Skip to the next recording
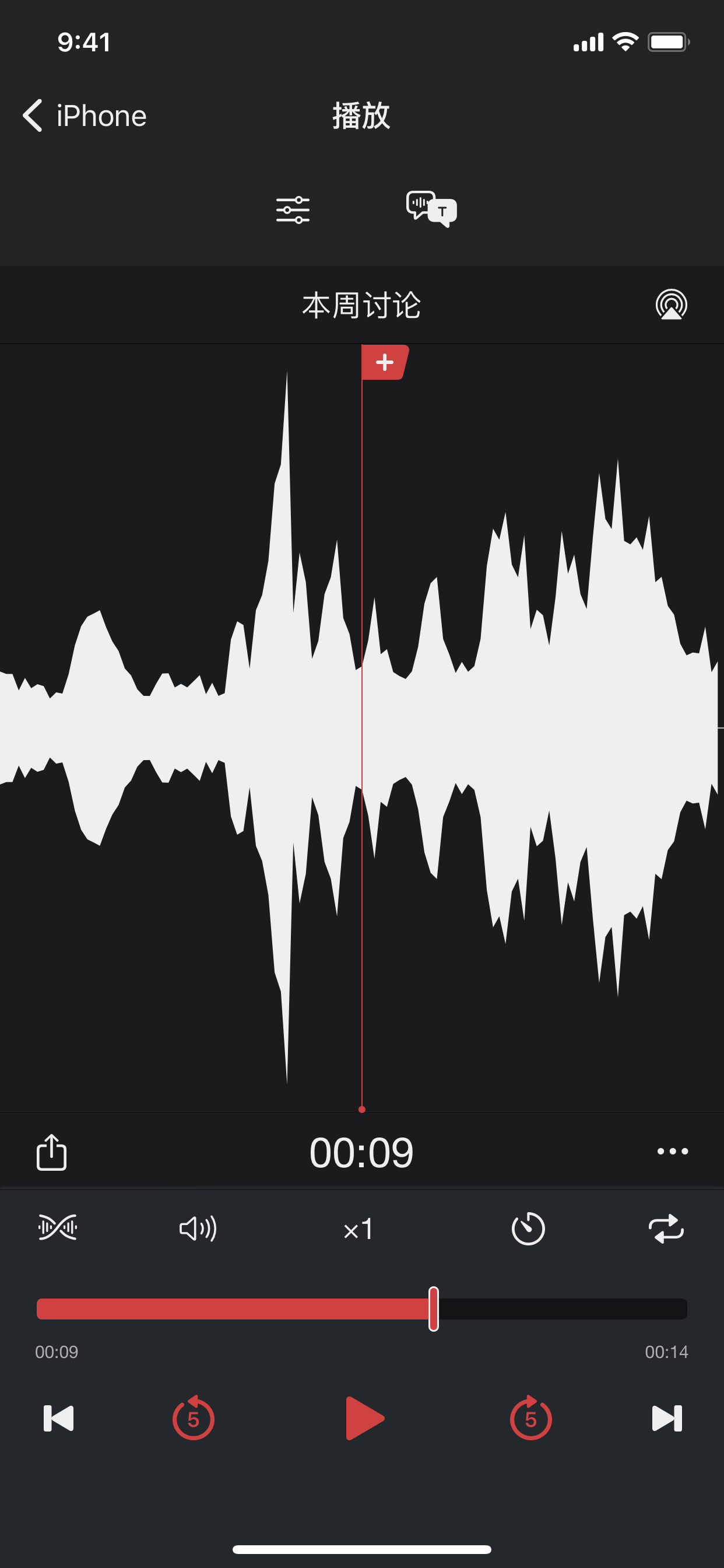The image size is (724, 1568). pos(667,1418)
